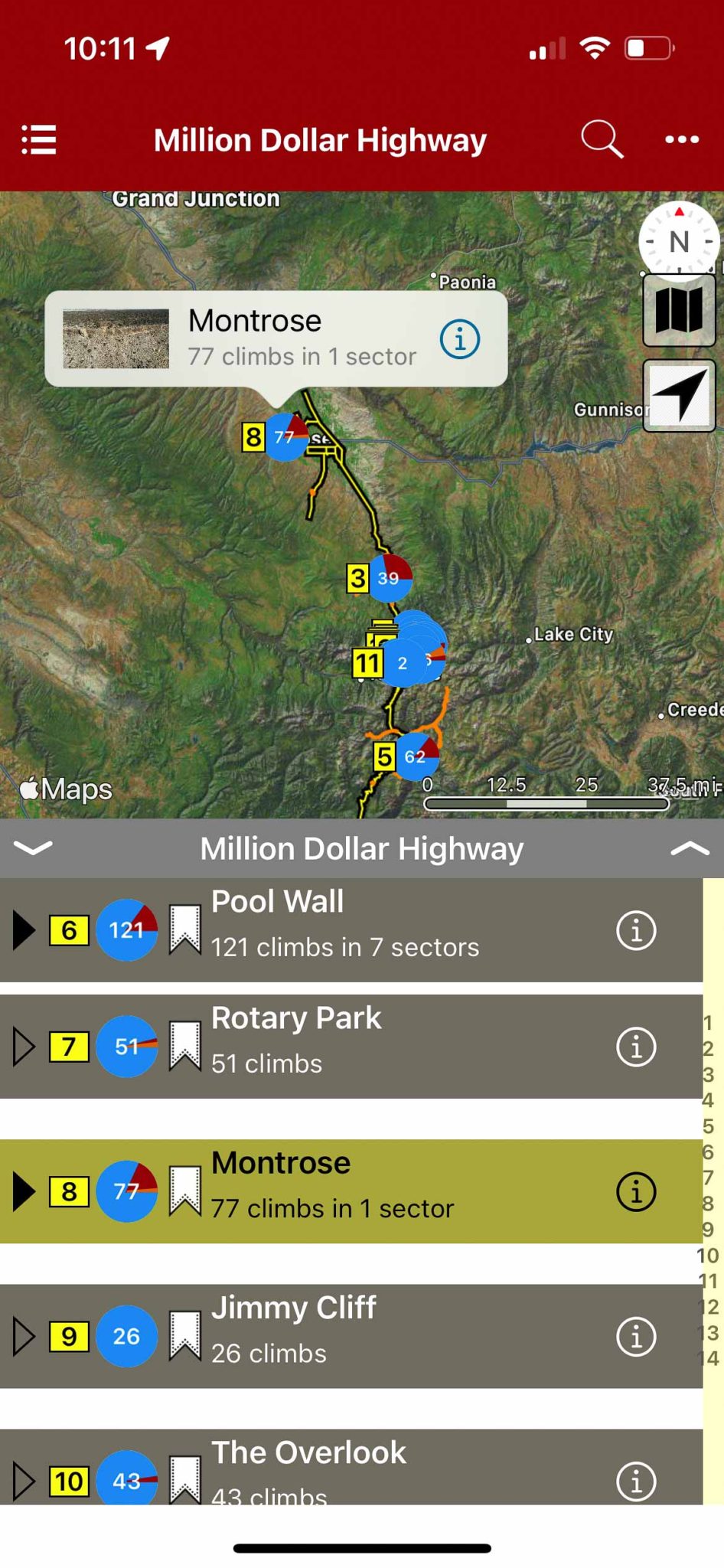Open the list menu icon

coord(38,139)
